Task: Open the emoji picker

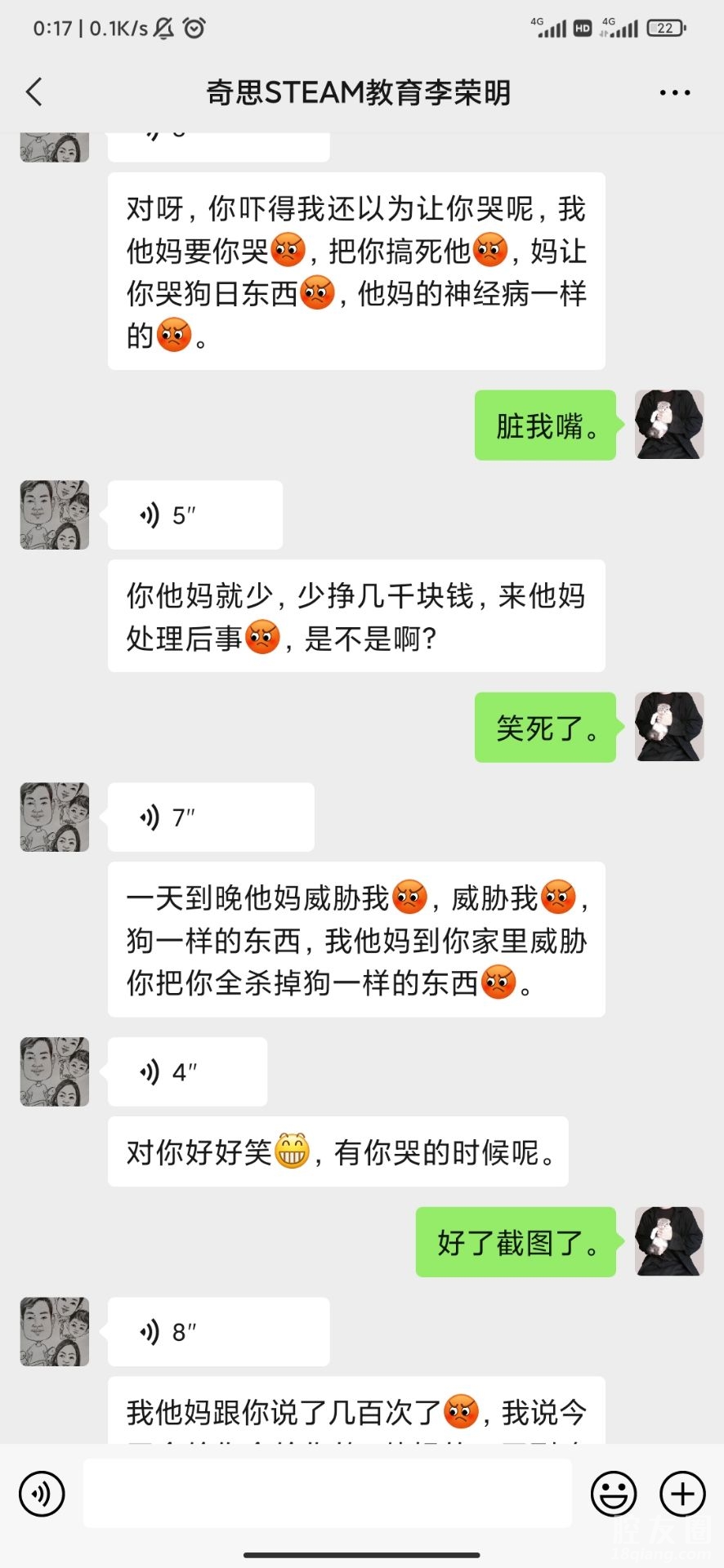Action: click(613, 1494)
